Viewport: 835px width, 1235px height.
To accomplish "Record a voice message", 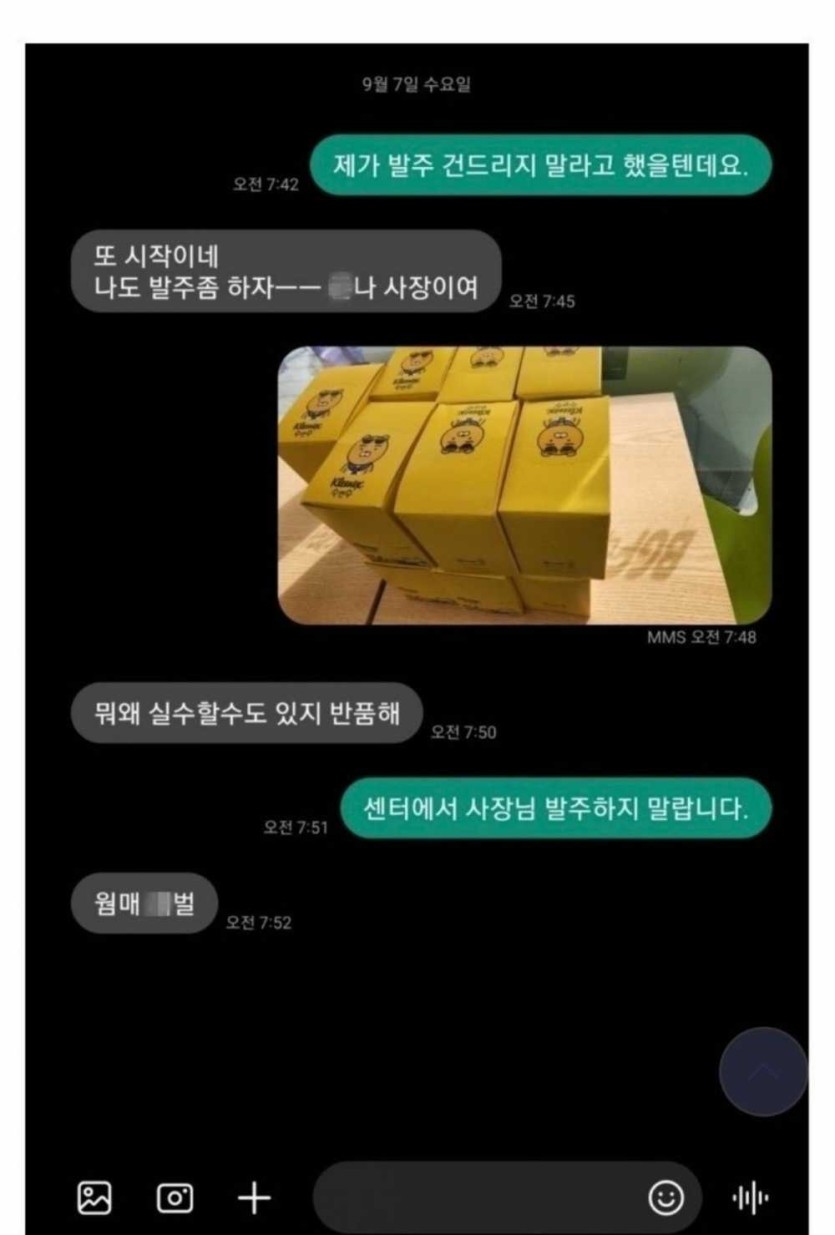I will tap(754, 1196).
